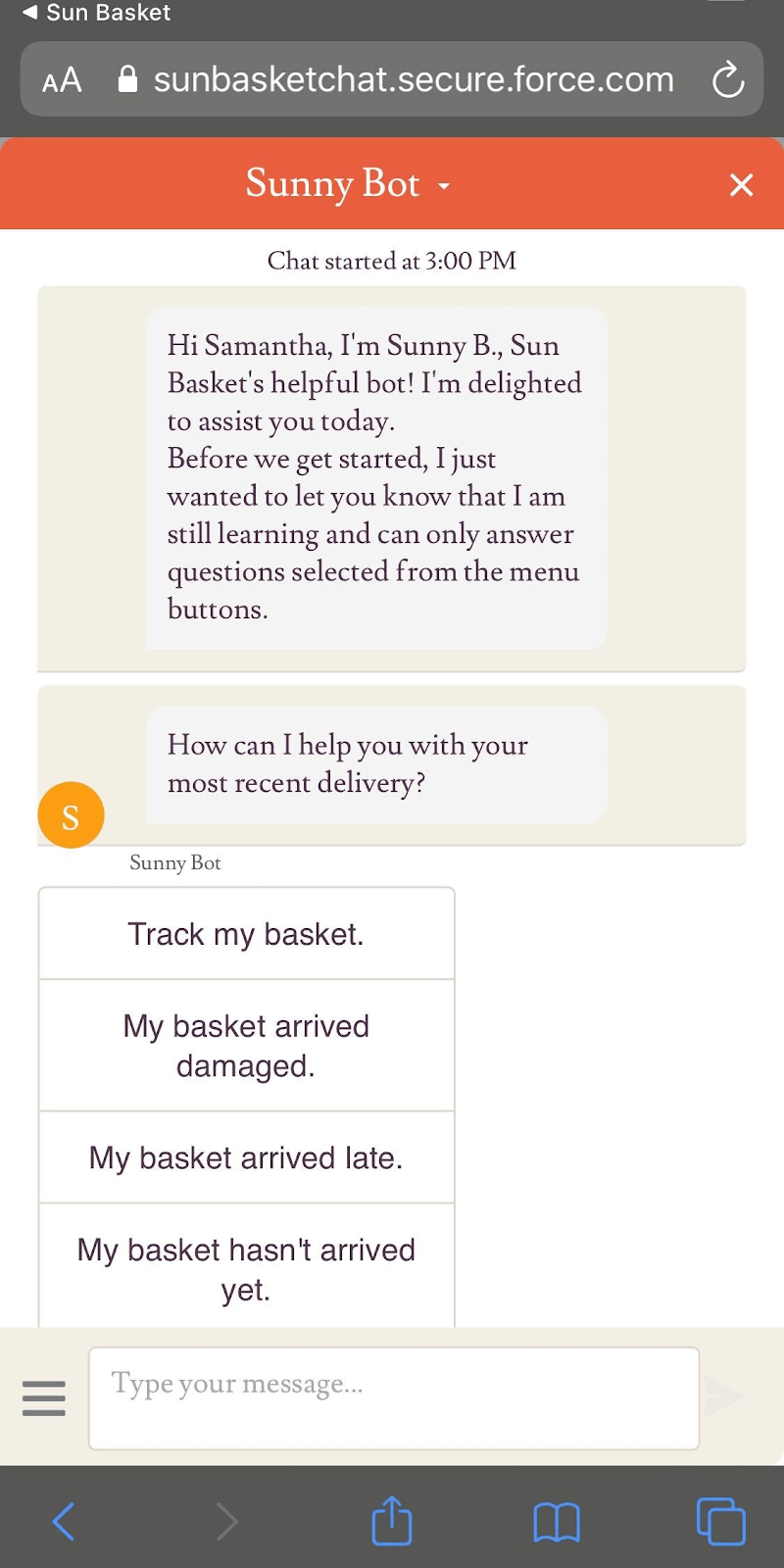The height and width of the screenshot is (1568, 784).
Task: Expand the Sunny Bot header dropdown
Action: pos(444,185)
